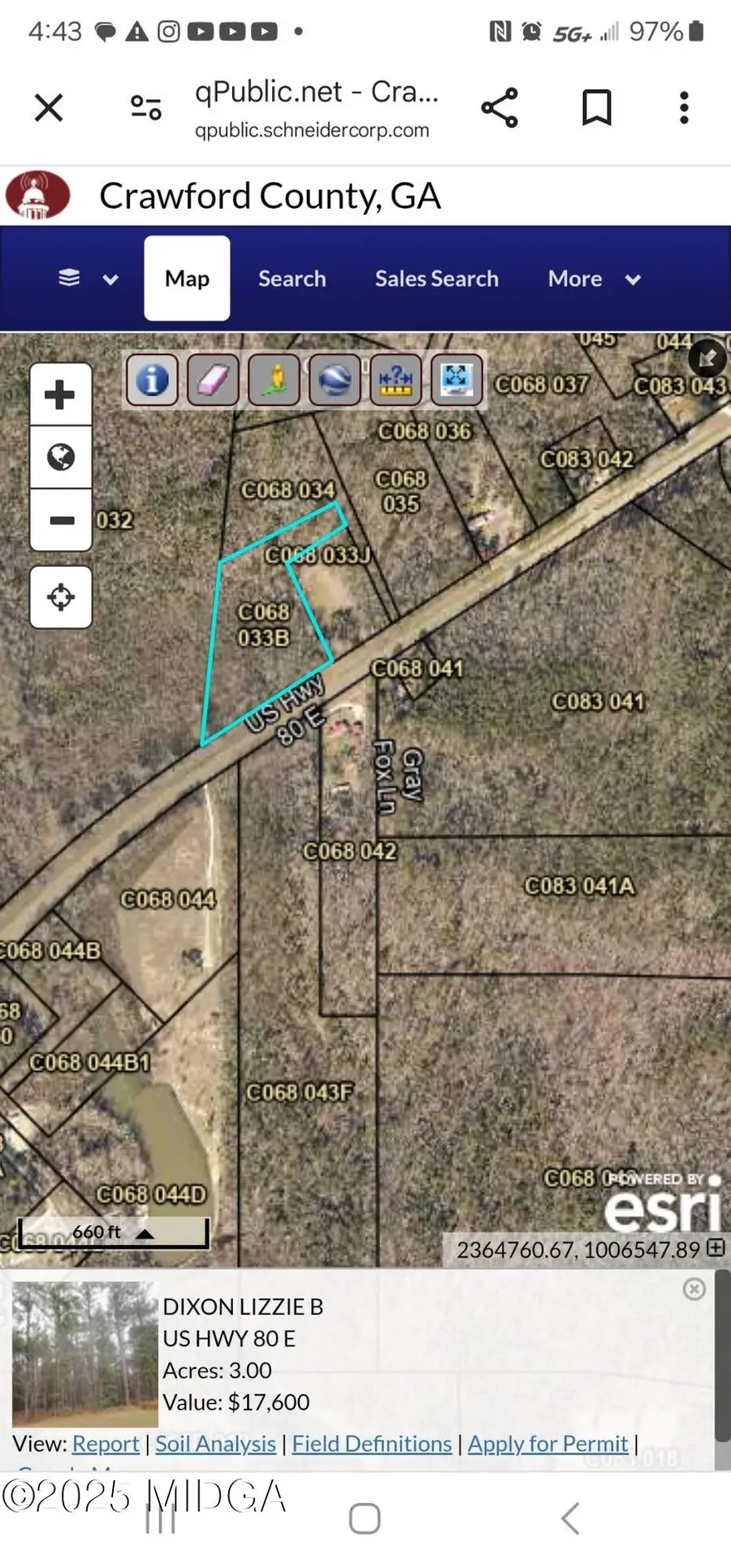Switch to the Sales Search tab
Image resolution: width=731 pixels, height=1568 pixels.
[436, 279]
